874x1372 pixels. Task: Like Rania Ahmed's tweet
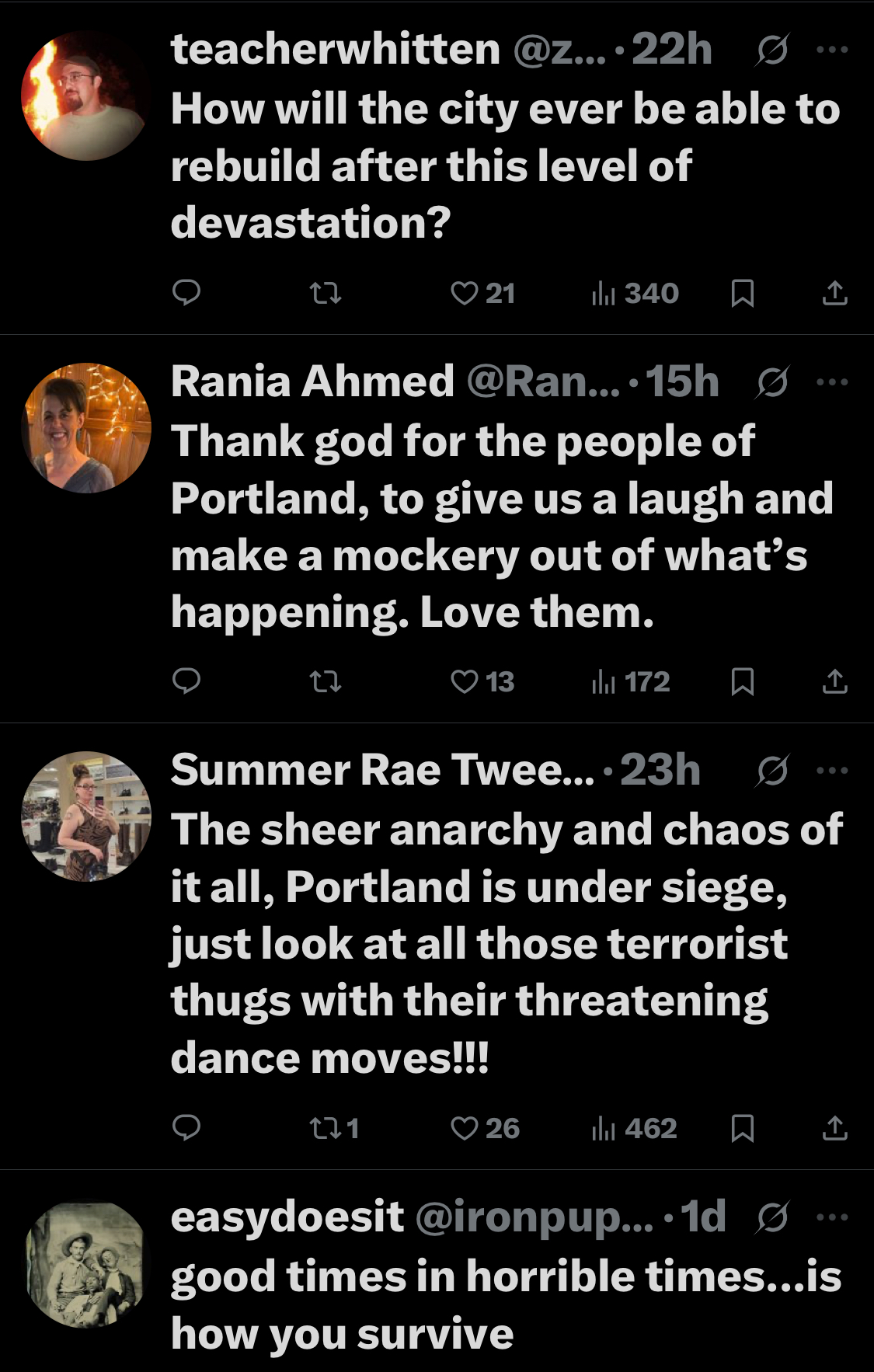tap(465, 681)
